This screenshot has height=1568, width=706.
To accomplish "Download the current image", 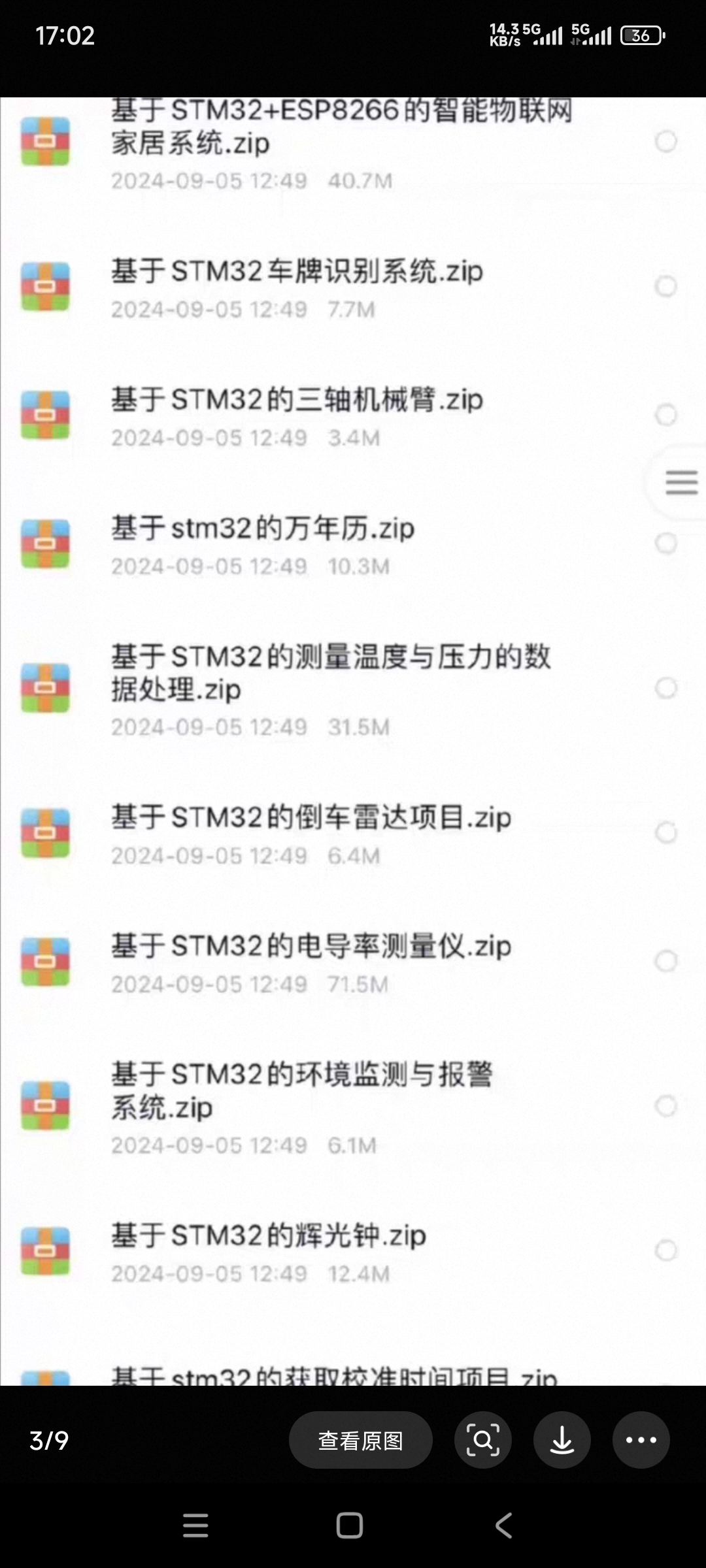I will pos(562,1440).
